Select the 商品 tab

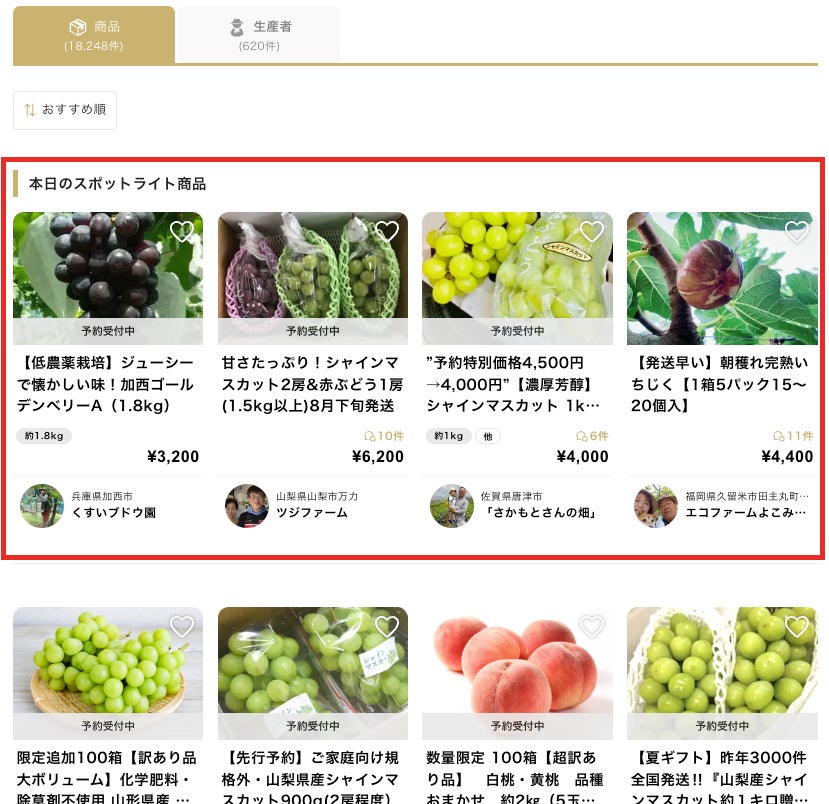point(93,35)
